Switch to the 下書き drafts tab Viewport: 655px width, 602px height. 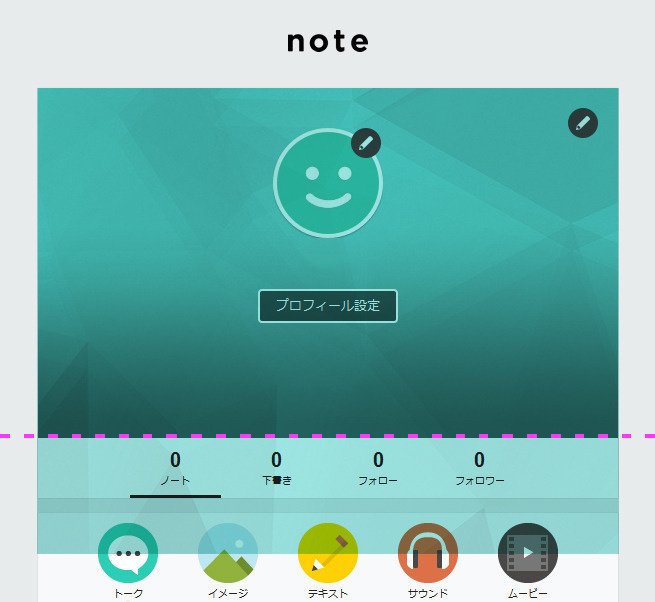pos(277,469)
